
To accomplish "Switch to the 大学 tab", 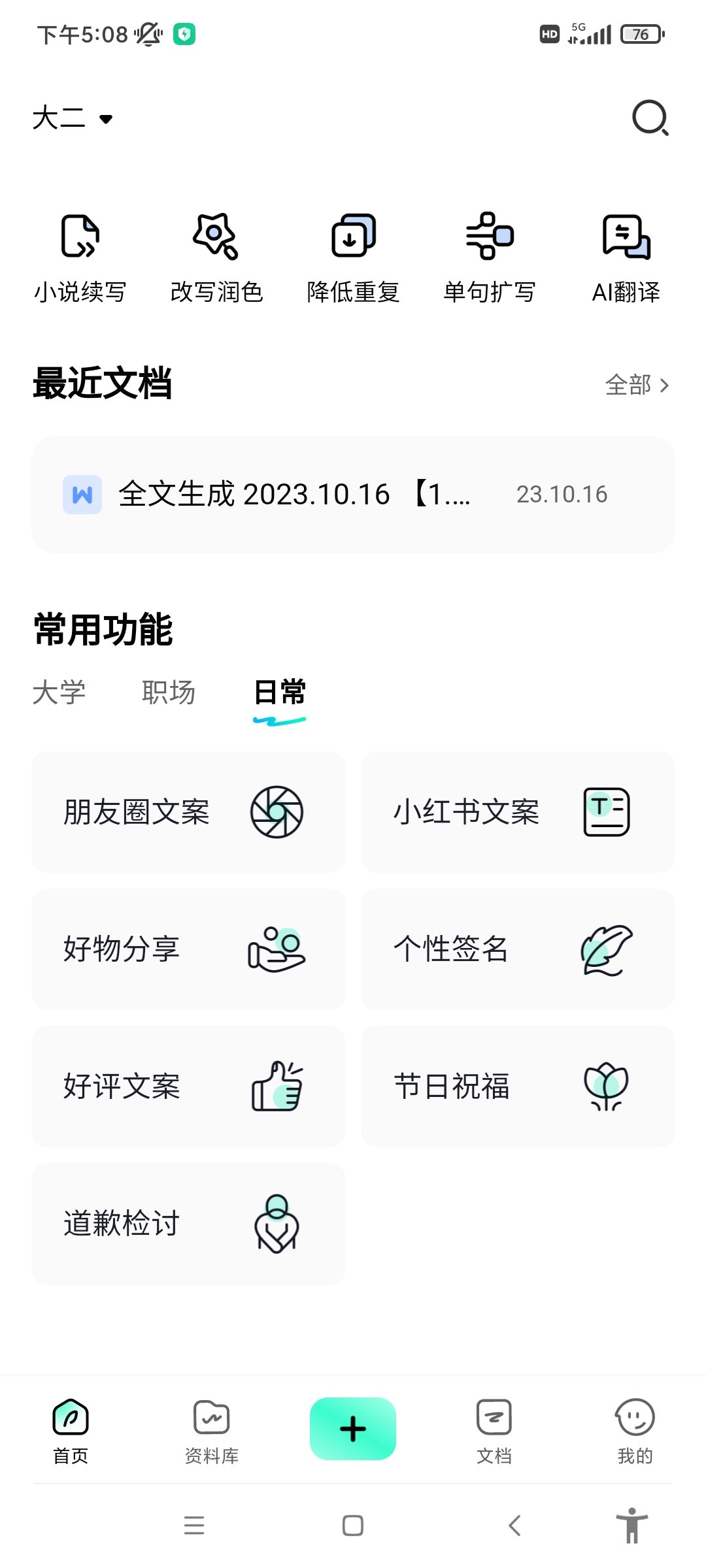I will 59,693.
